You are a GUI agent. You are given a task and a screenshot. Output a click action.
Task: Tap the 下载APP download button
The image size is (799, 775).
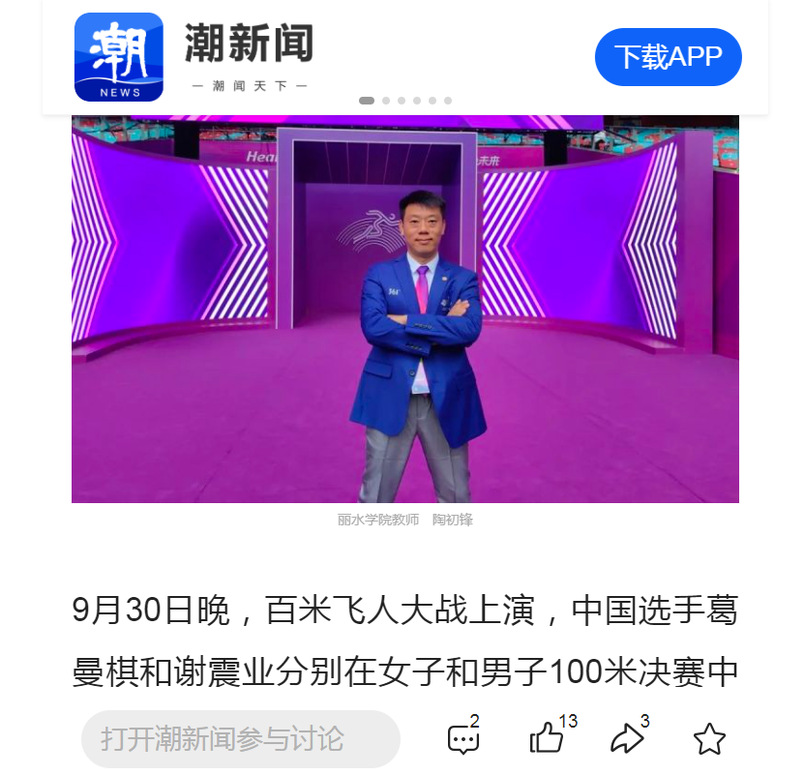[667, 57]
